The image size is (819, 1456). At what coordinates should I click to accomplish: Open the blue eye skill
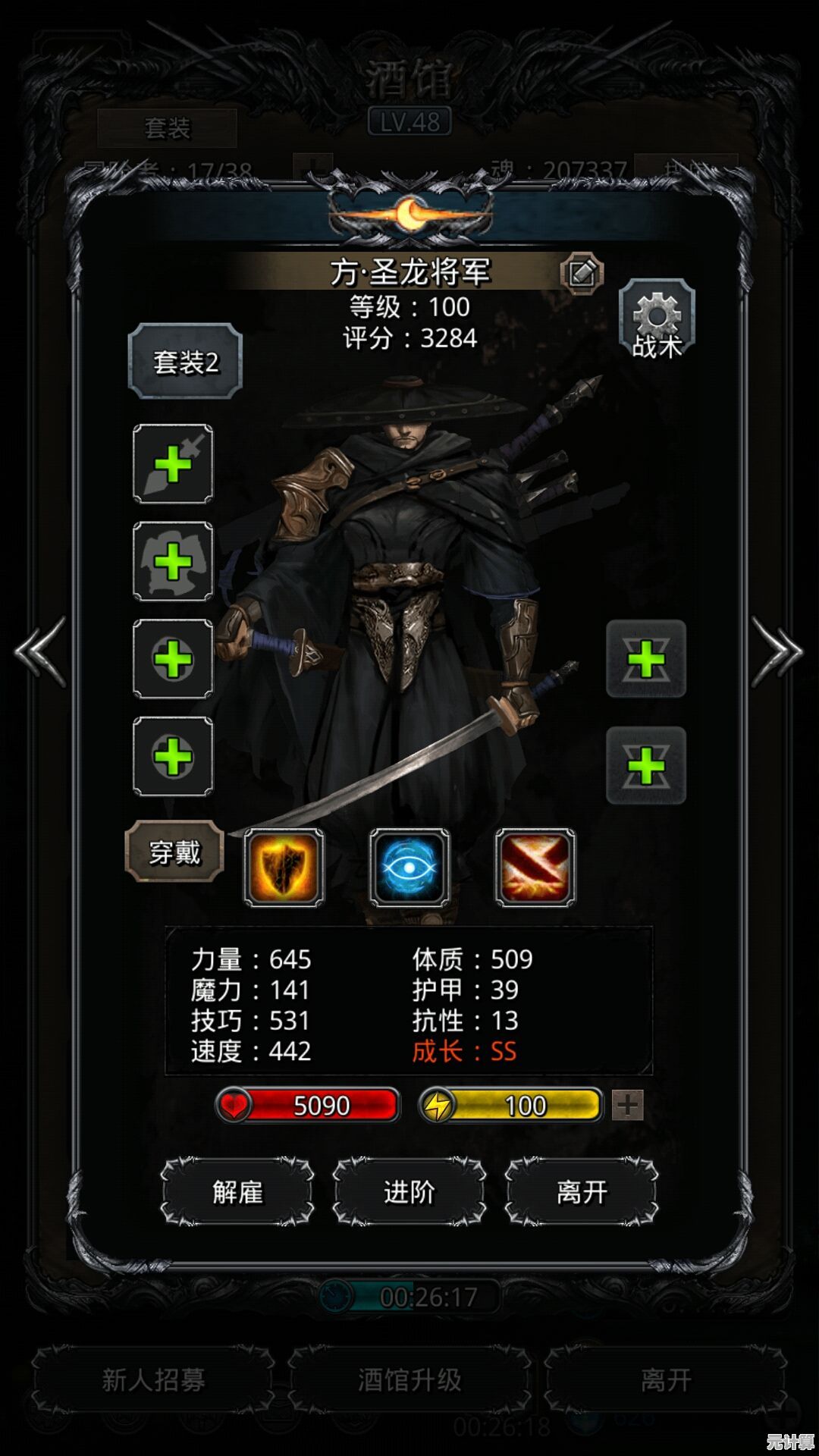409,868
